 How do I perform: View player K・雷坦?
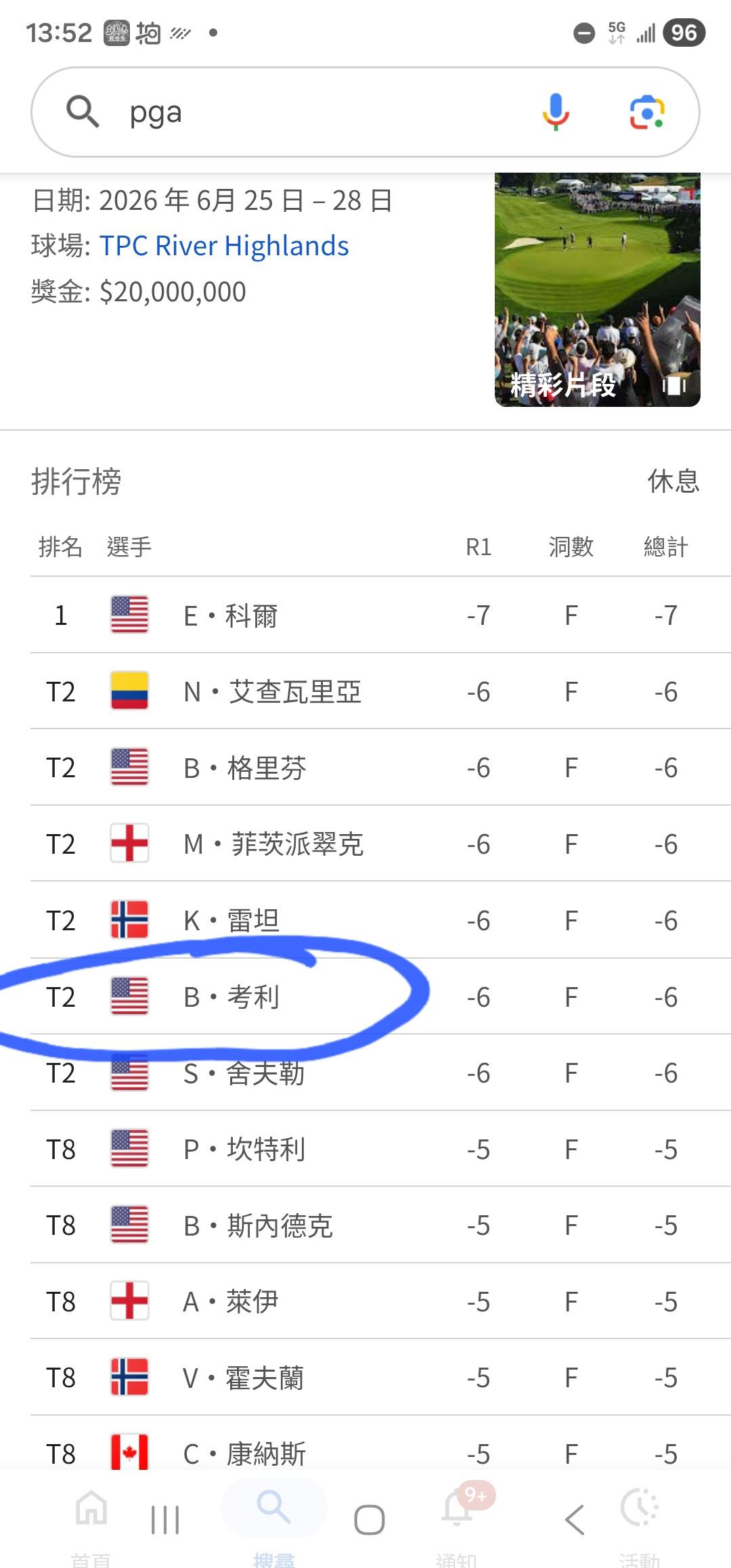pyautogui.click(x=380, y=920)
